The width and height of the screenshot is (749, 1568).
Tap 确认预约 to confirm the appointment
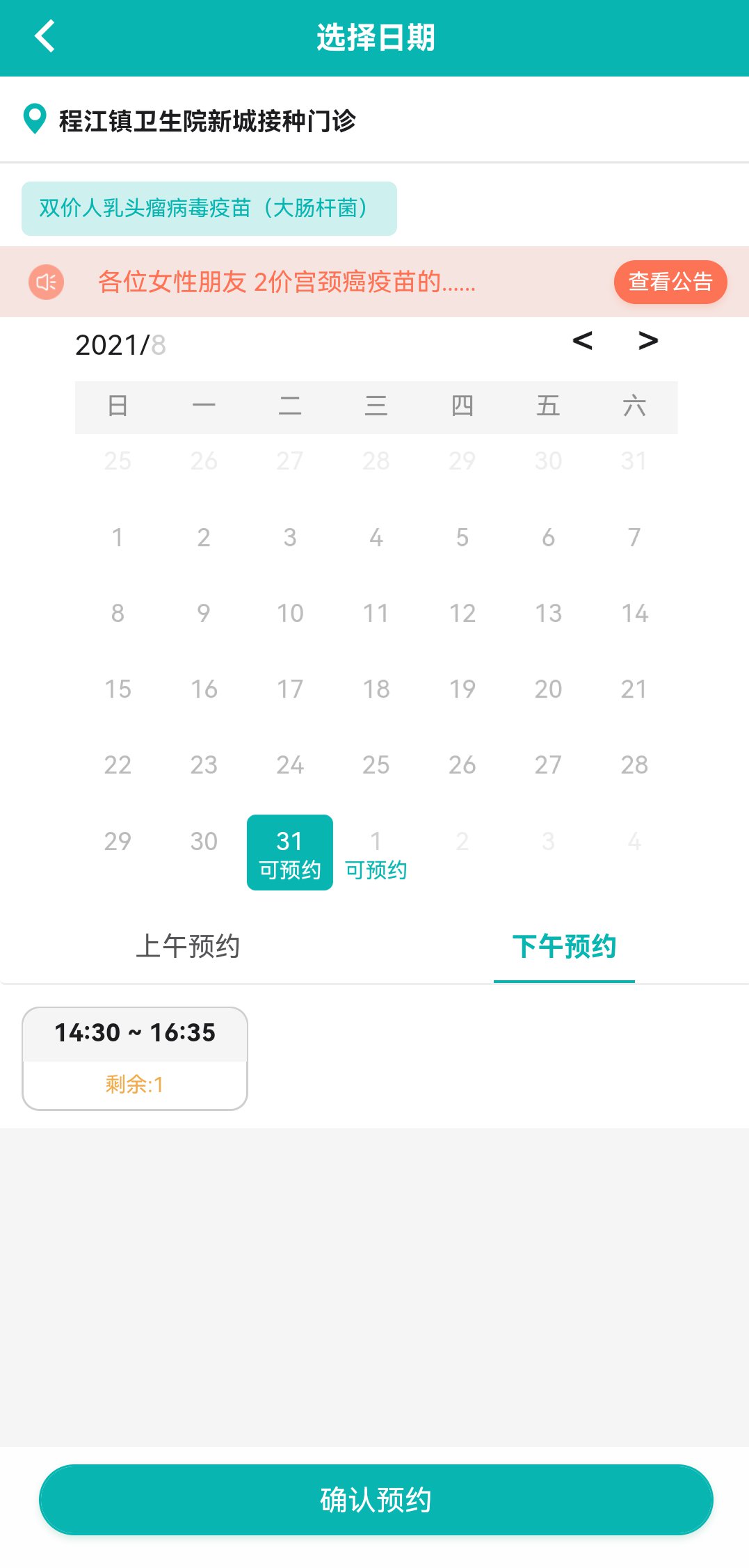click(x=376, y=1499)
